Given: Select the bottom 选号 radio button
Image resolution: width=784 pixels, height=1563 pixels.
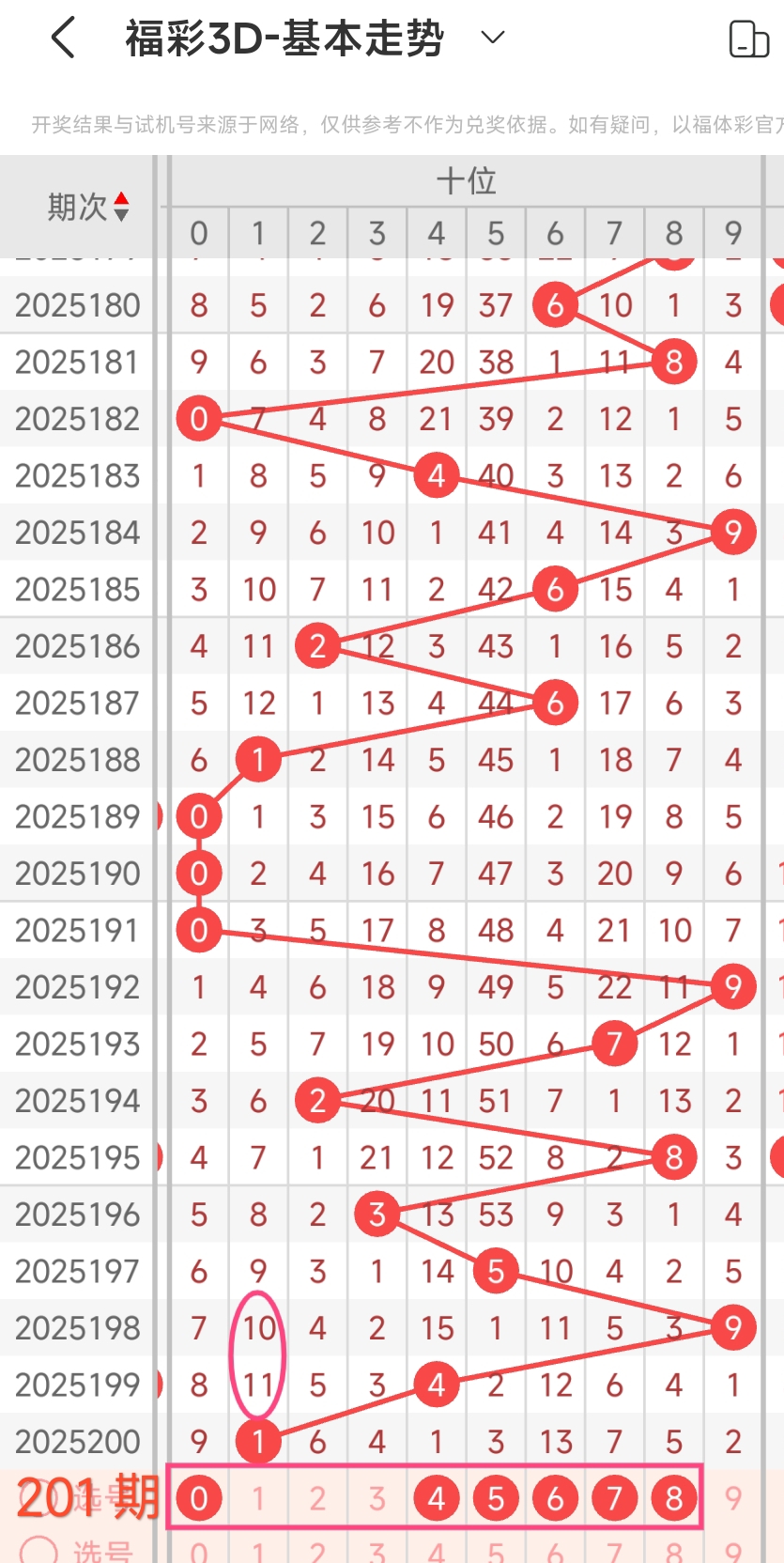Looking at the screenshot, I should [39, 1550].
